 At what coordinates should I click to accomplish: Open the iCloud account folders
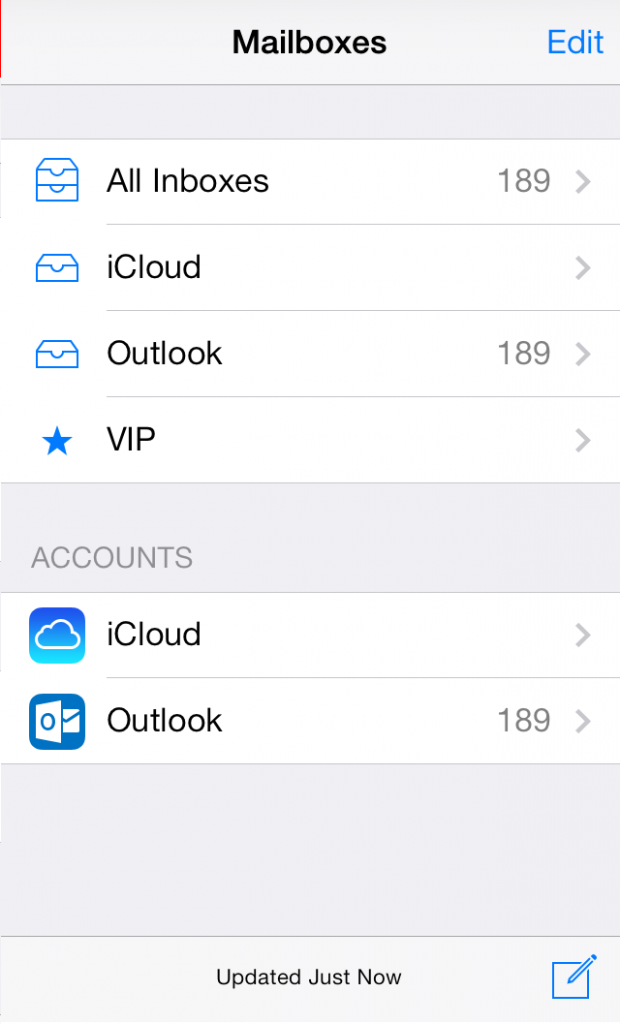click(x=310, y=635)
